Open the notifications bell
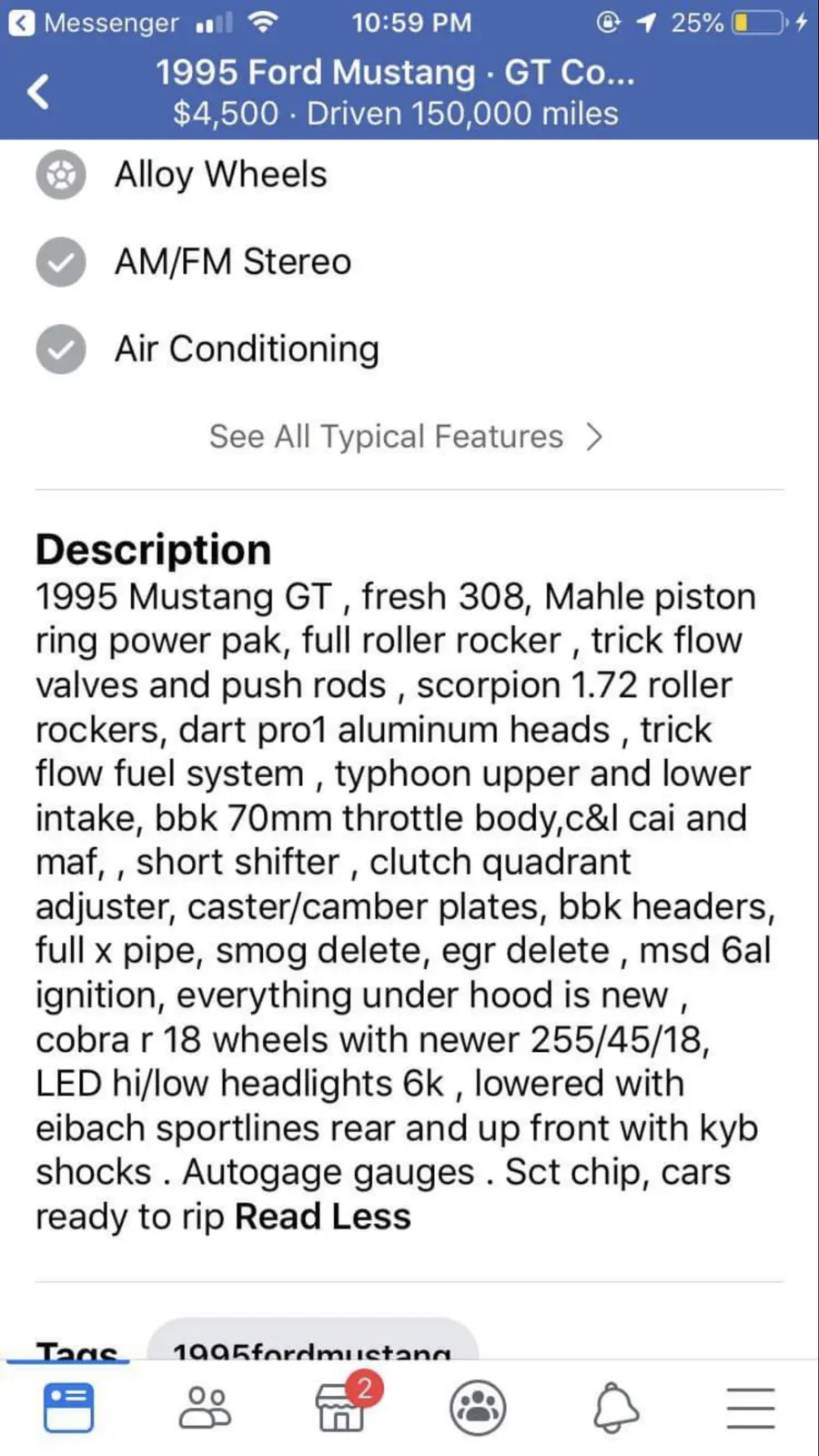This screenshot has width=819, height=1456. coord(615,1408)
